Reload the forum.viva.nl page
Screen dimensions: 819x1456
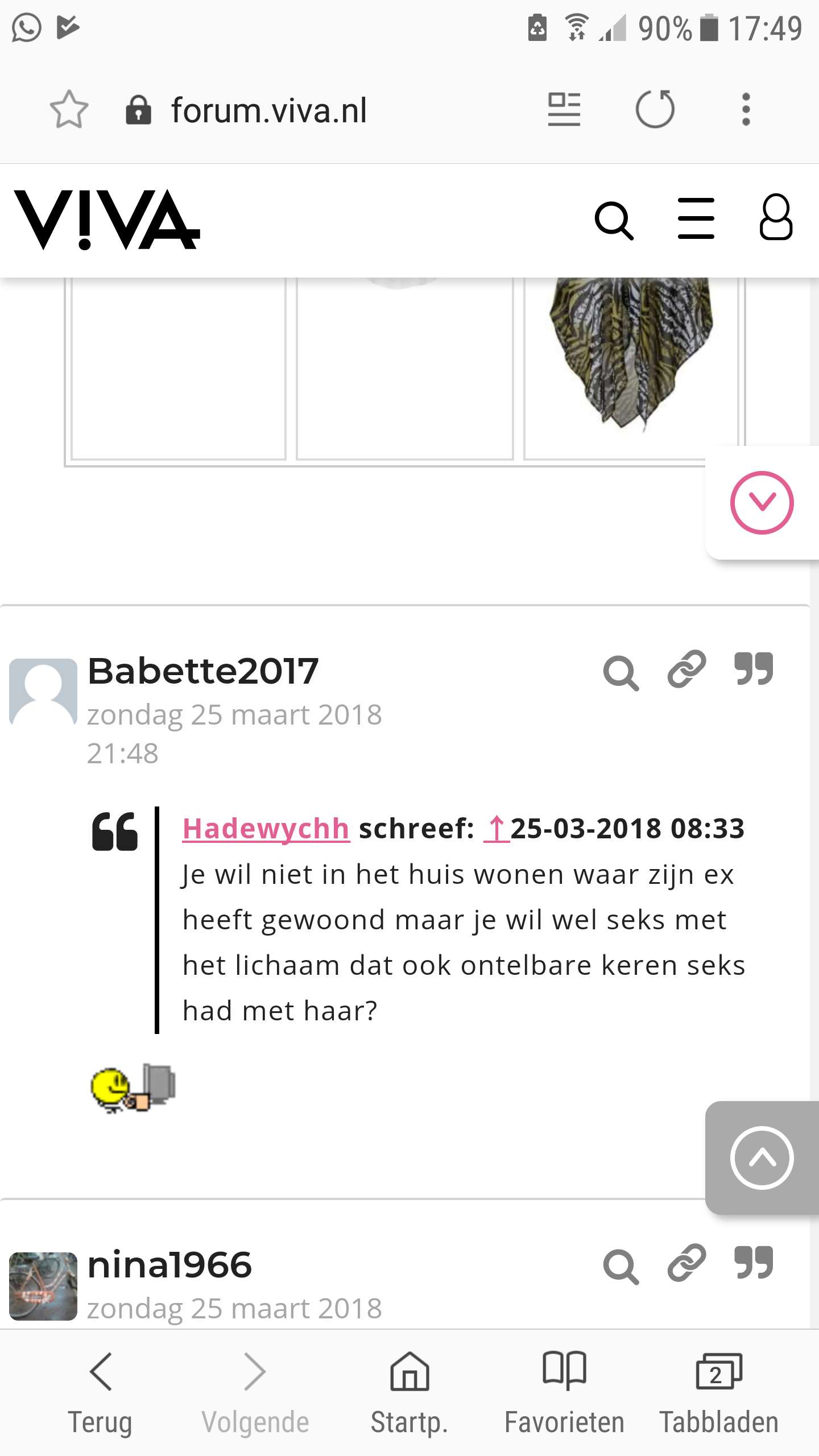point(655,109)
